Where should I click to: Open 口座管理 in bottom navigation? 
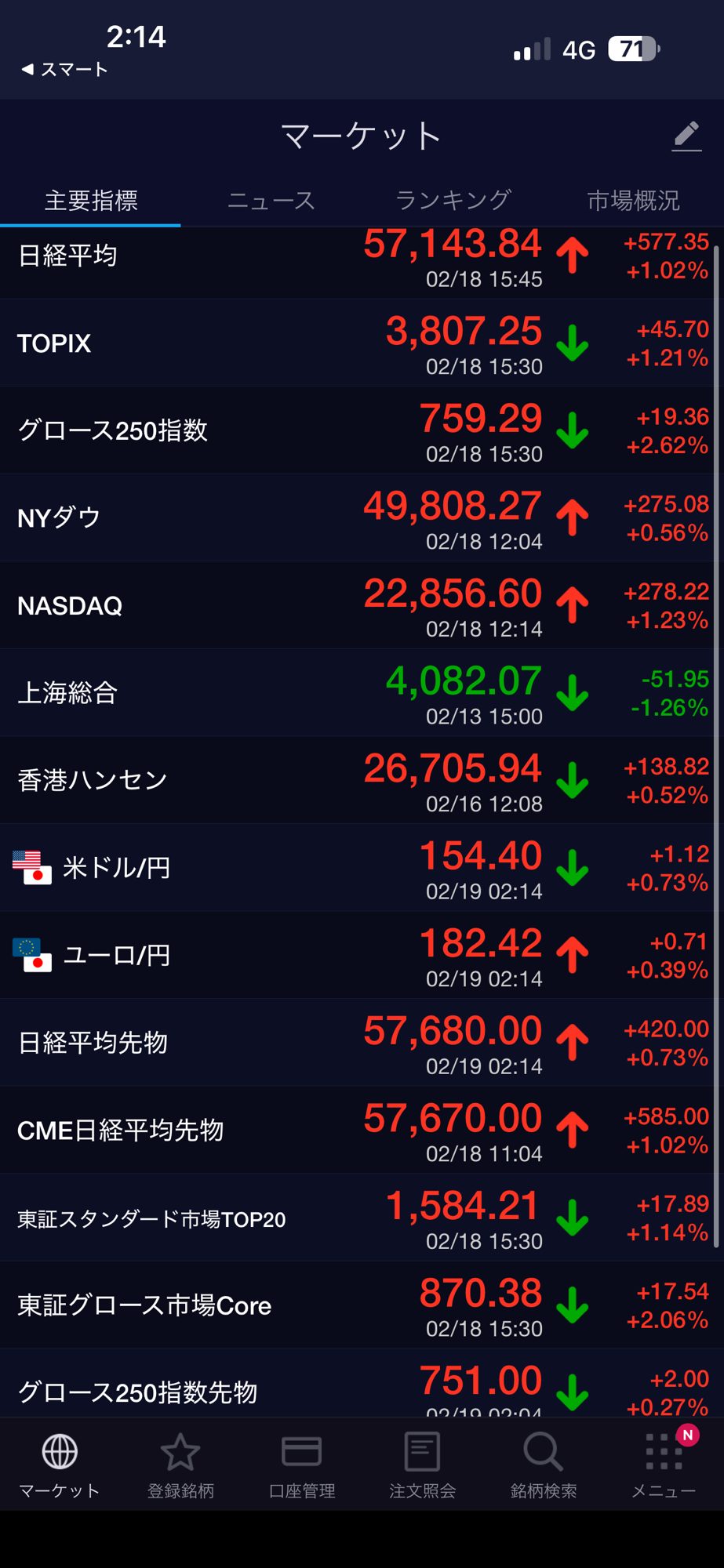301,1465
